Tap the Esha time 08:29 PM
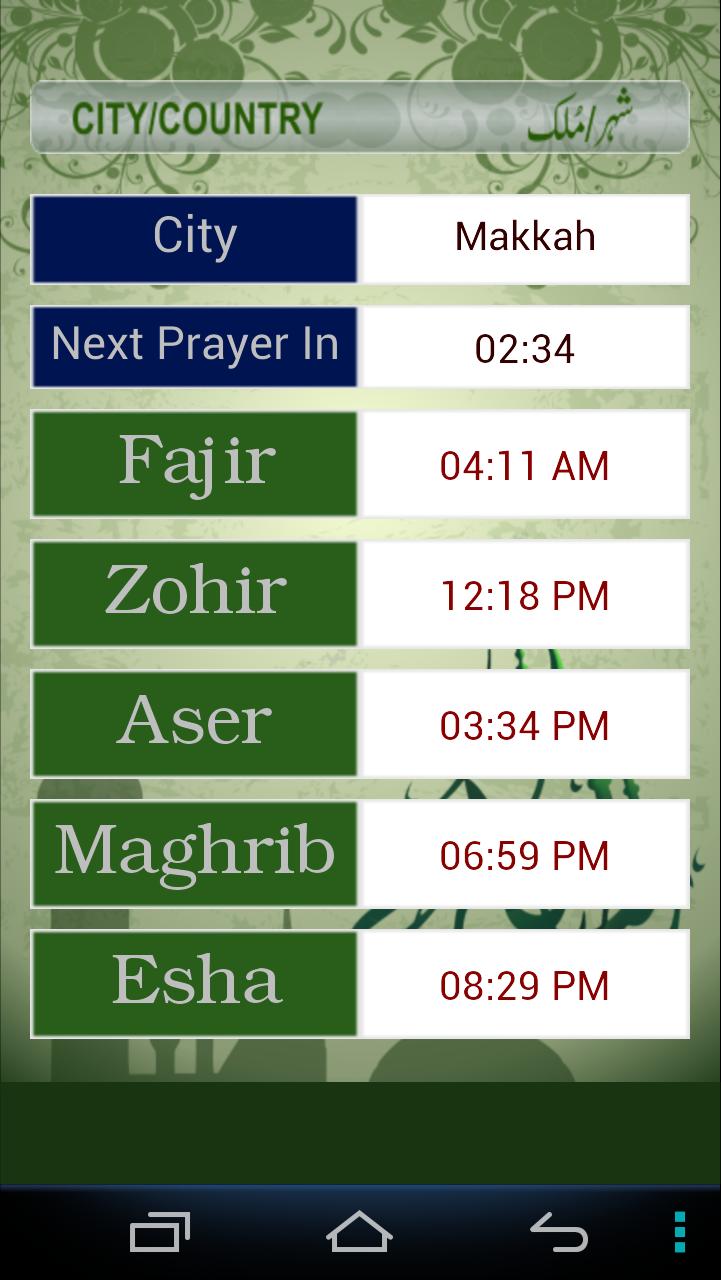 coord(525,985)
